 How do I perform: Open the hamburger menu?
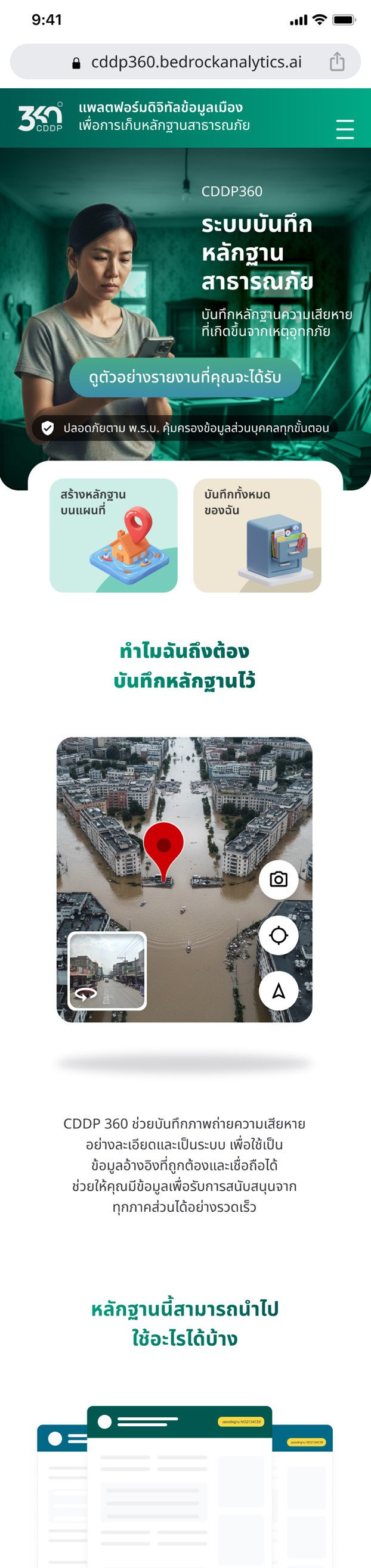pyautogui.click(x=345, y=129)
